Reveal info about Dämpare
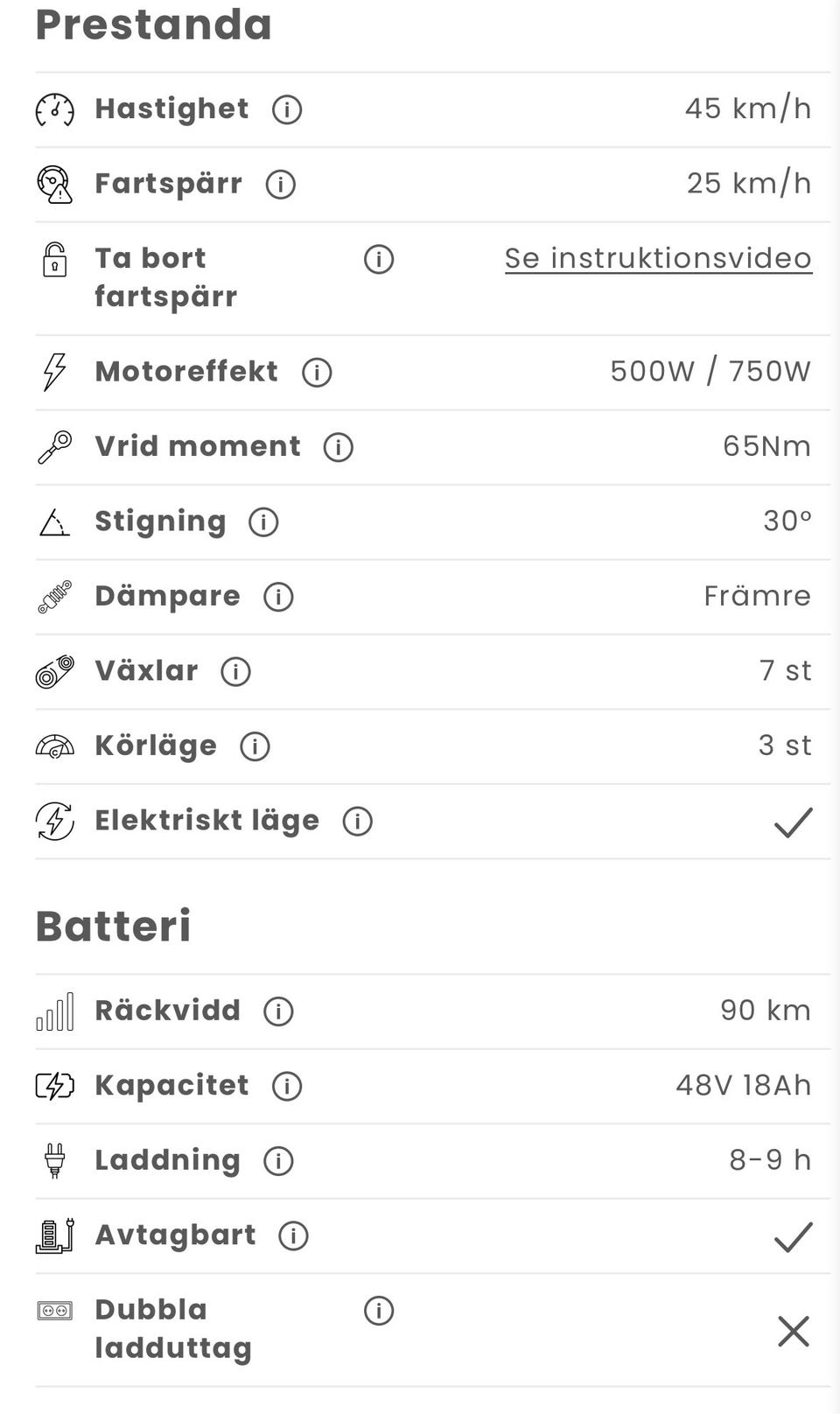840x1414 pixels. [278, 597]
